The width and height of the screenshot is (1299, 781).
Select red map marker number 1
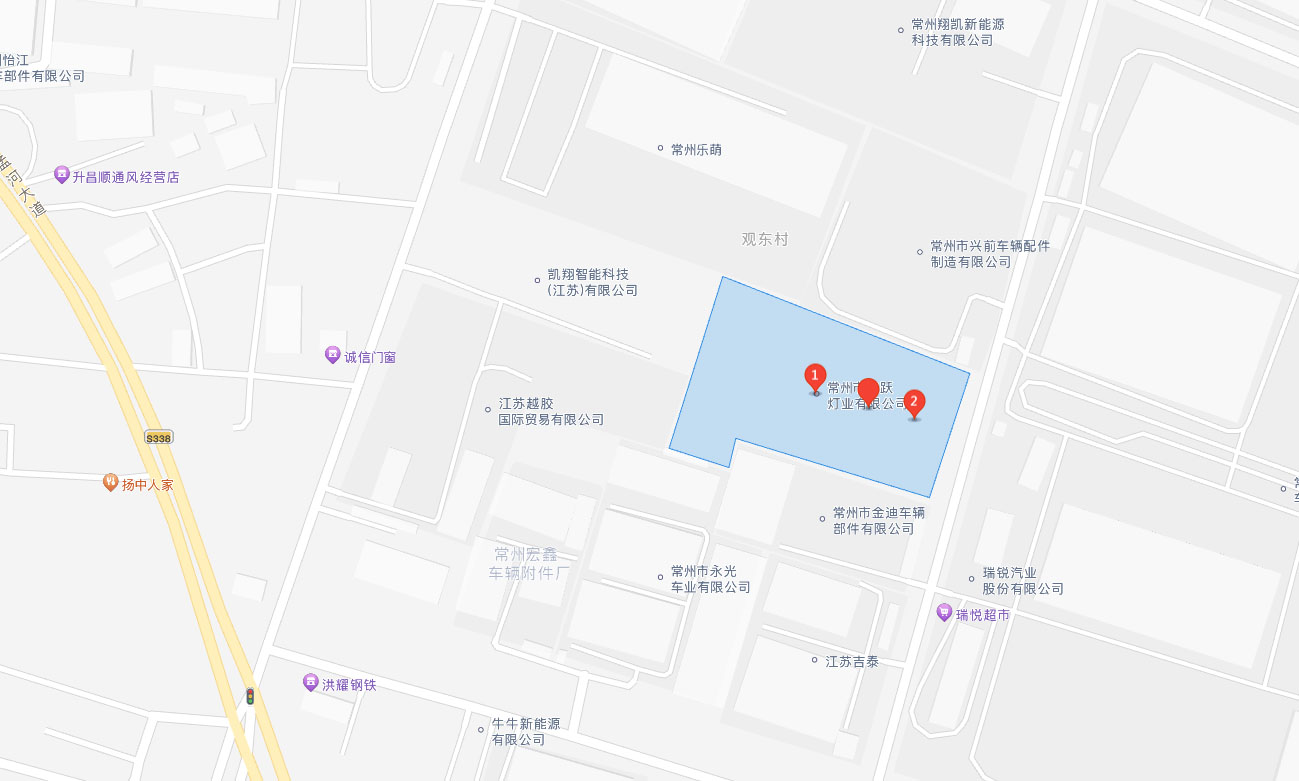pyautogui.click(x=815, y=378)
